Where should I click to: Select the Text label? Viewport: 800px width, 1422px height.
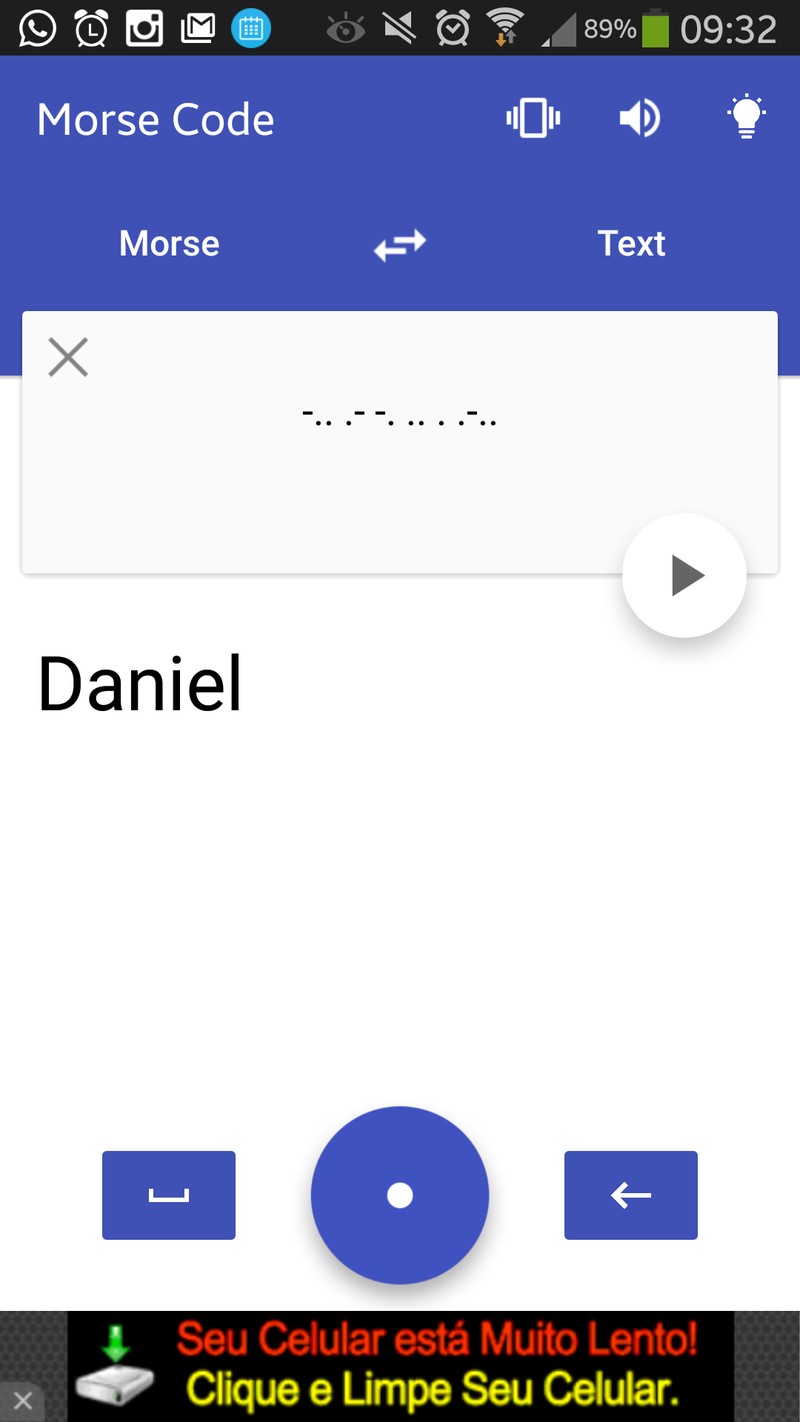coord(631,244)
